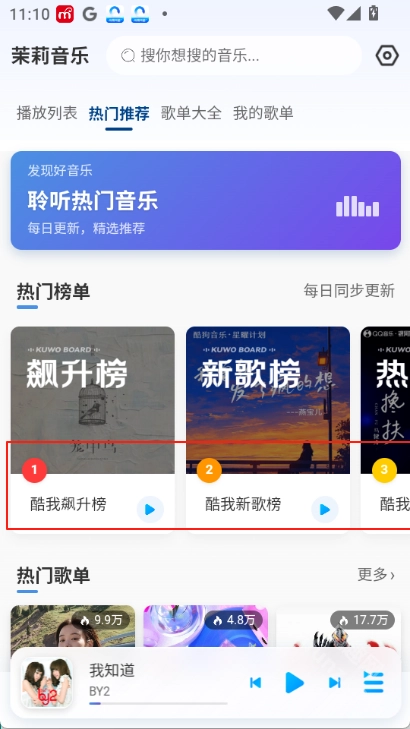The height and width of the screenshot is (729, 410).
Task: Open the playlist with 17.7万 plays
Action: pyautogui.click(x=338, y=626)
